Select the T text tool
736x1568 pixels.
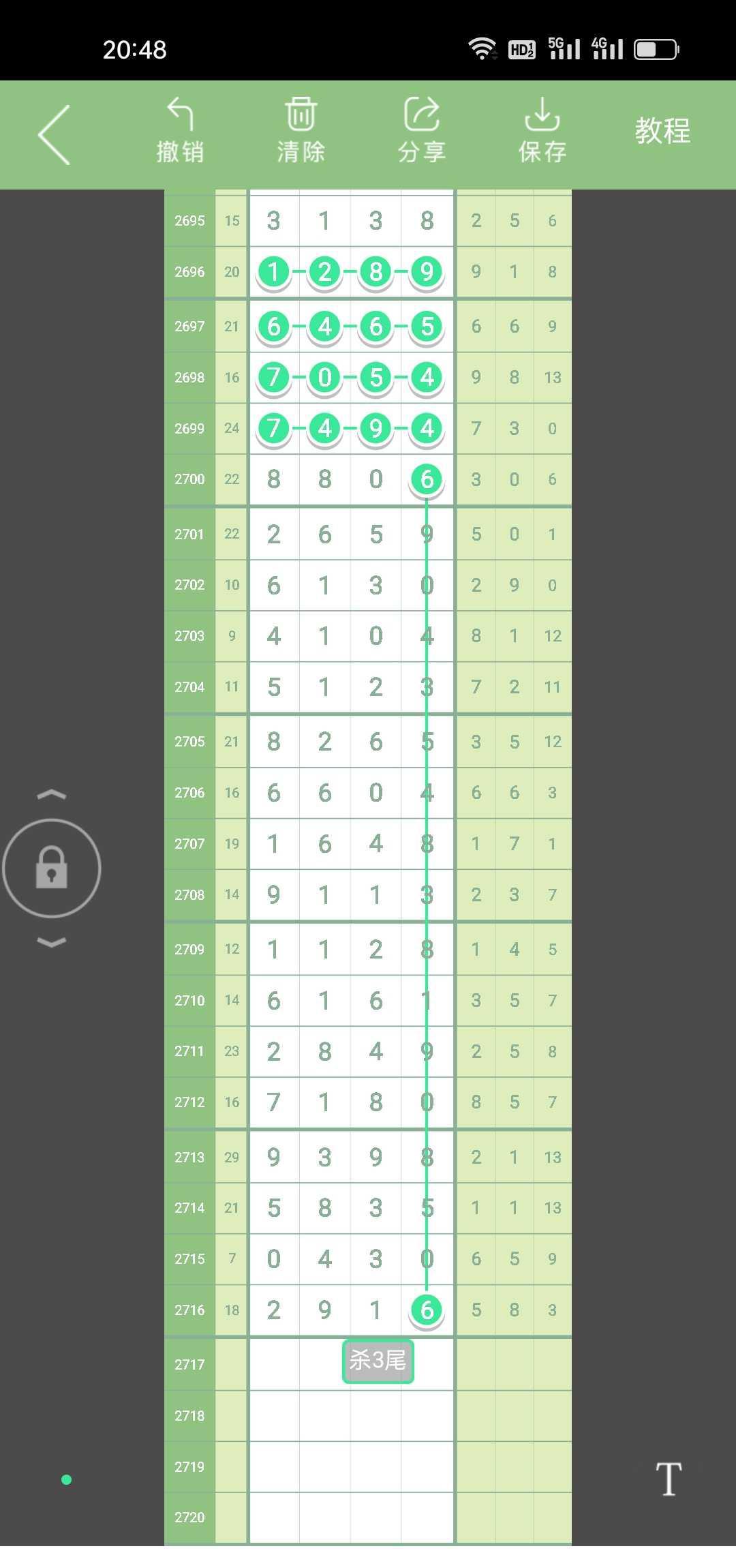[x=669, y=1479]
